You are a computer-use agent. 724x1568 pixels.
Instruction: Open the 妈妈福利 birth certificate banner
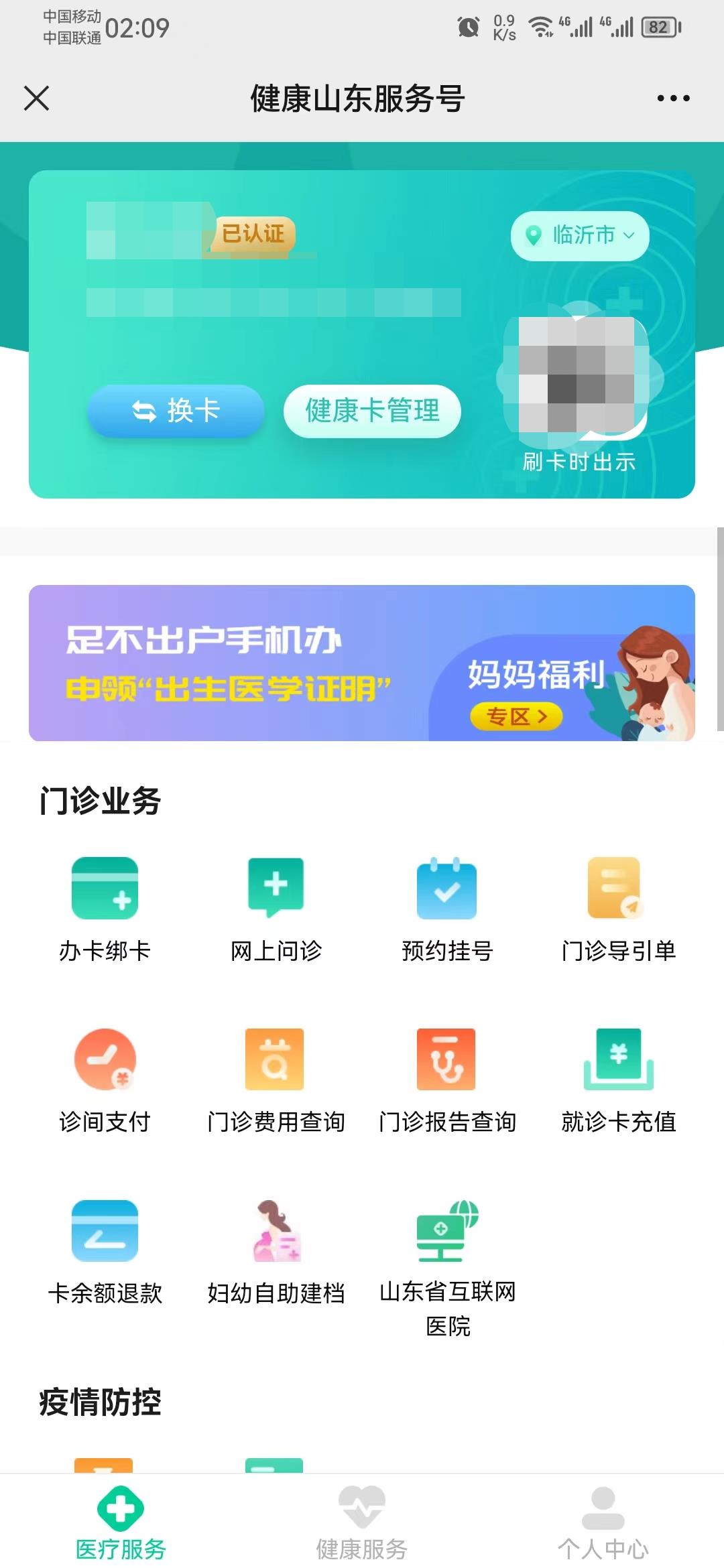pos(361,663)
